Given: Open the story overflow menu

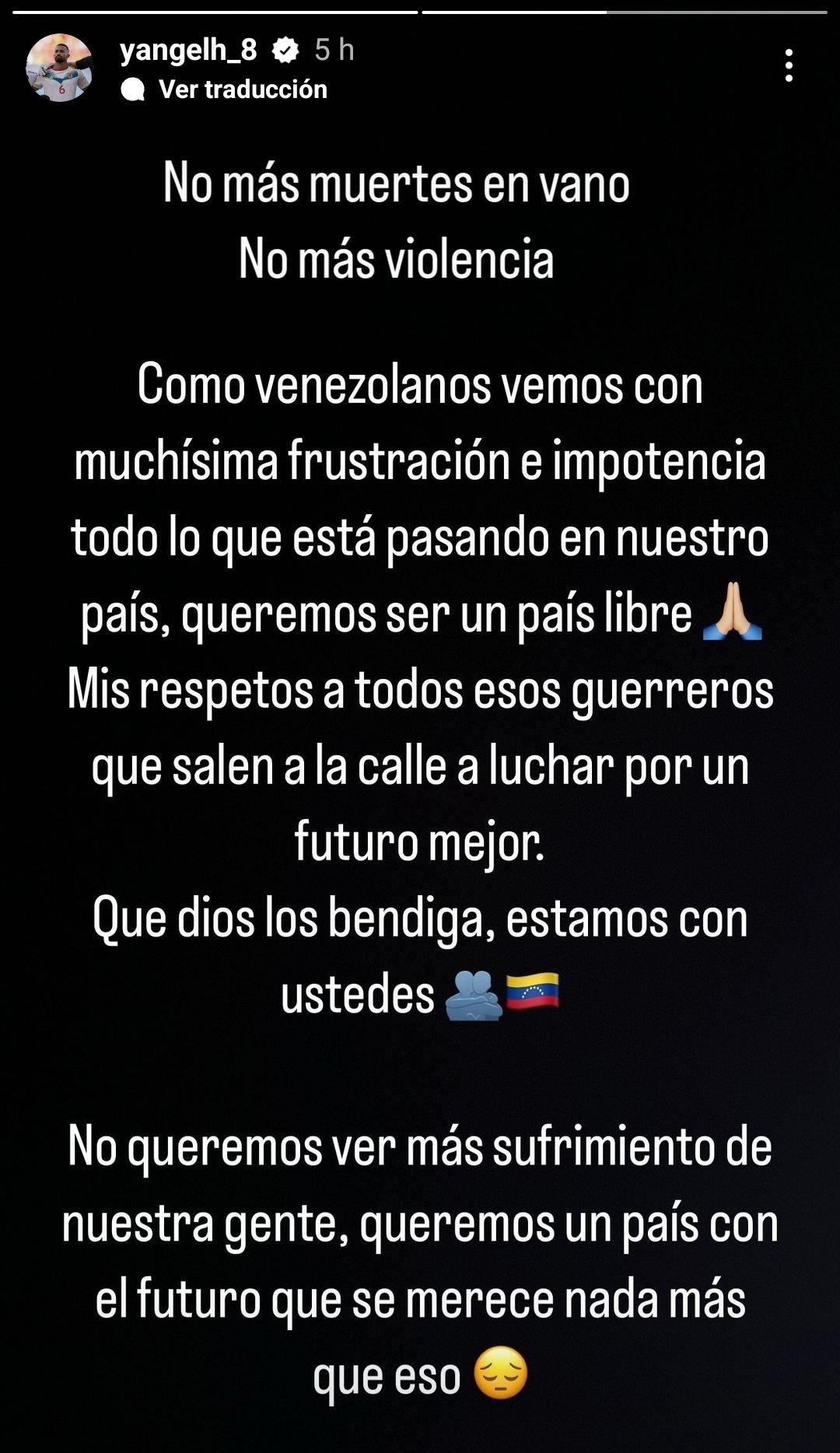Looking at the screenshot, I should click(789, 65).
